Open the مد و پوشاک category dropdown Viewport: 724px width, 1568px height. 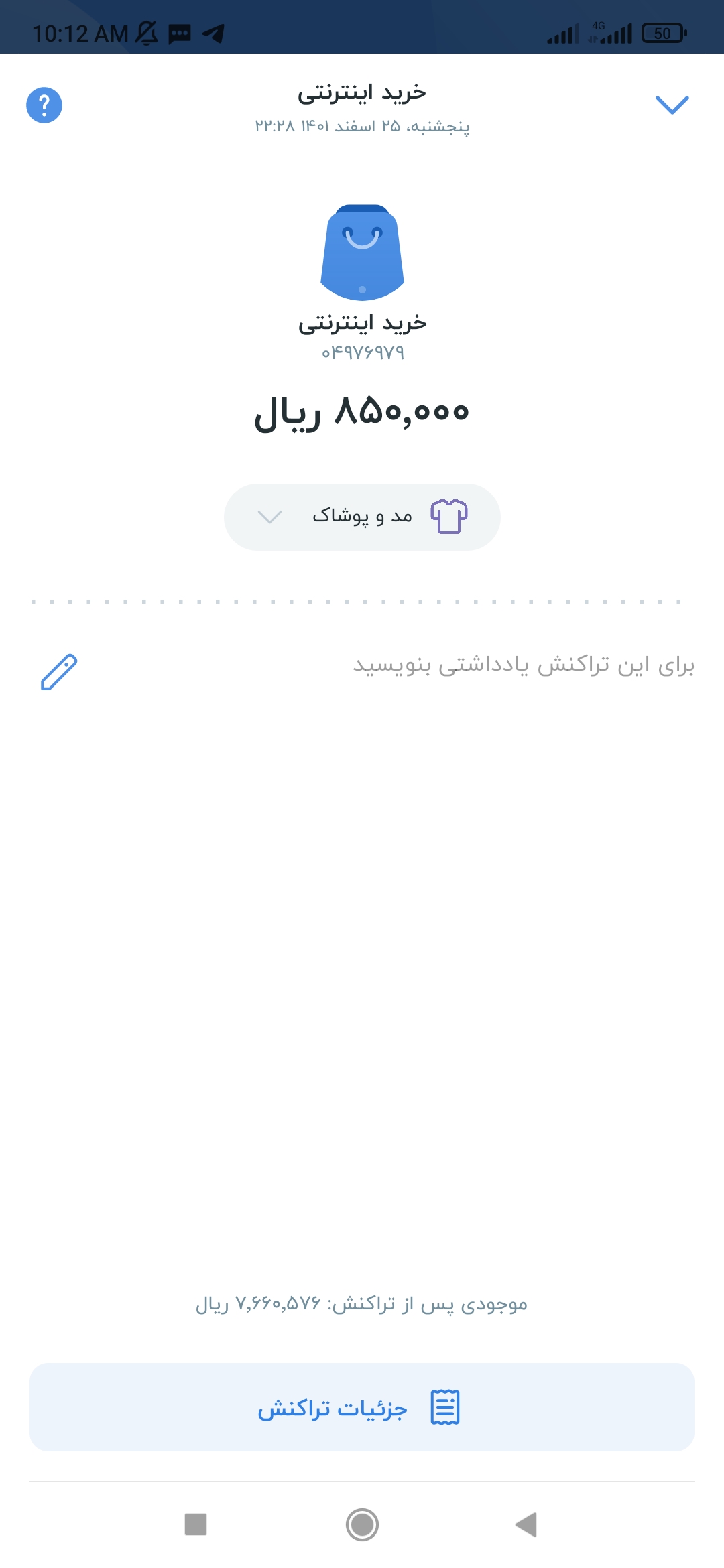tap(362, 517)
